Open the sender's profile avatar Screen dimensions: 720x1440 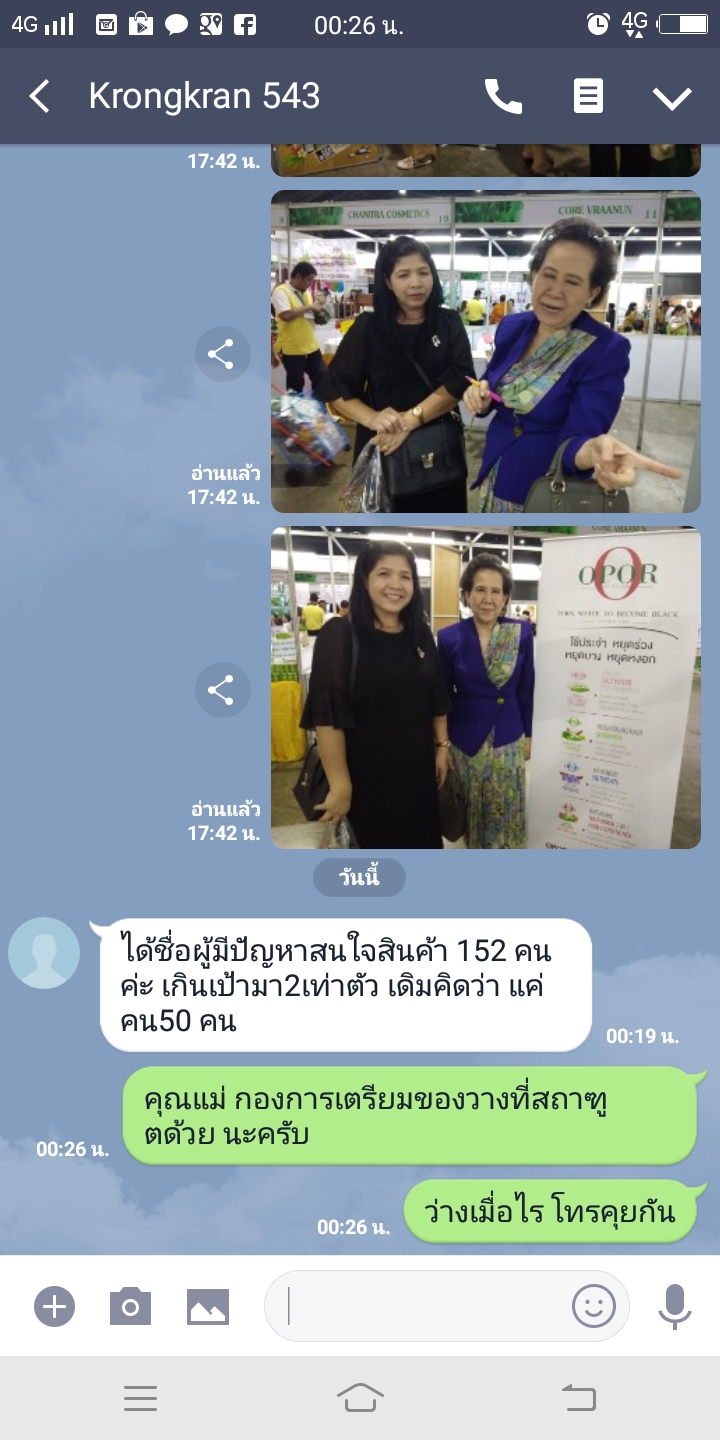[44, 953]
